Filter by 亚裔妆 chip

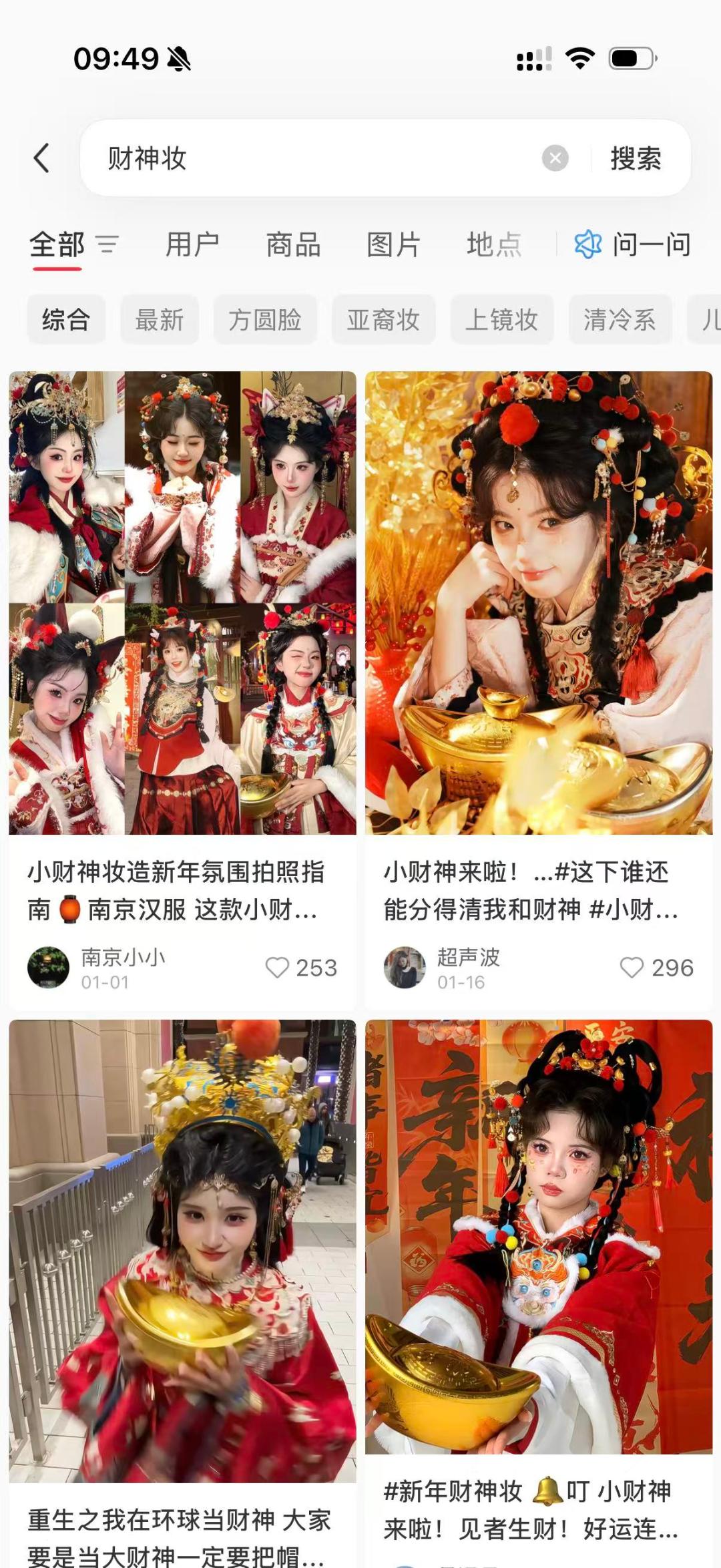[383, 320]
